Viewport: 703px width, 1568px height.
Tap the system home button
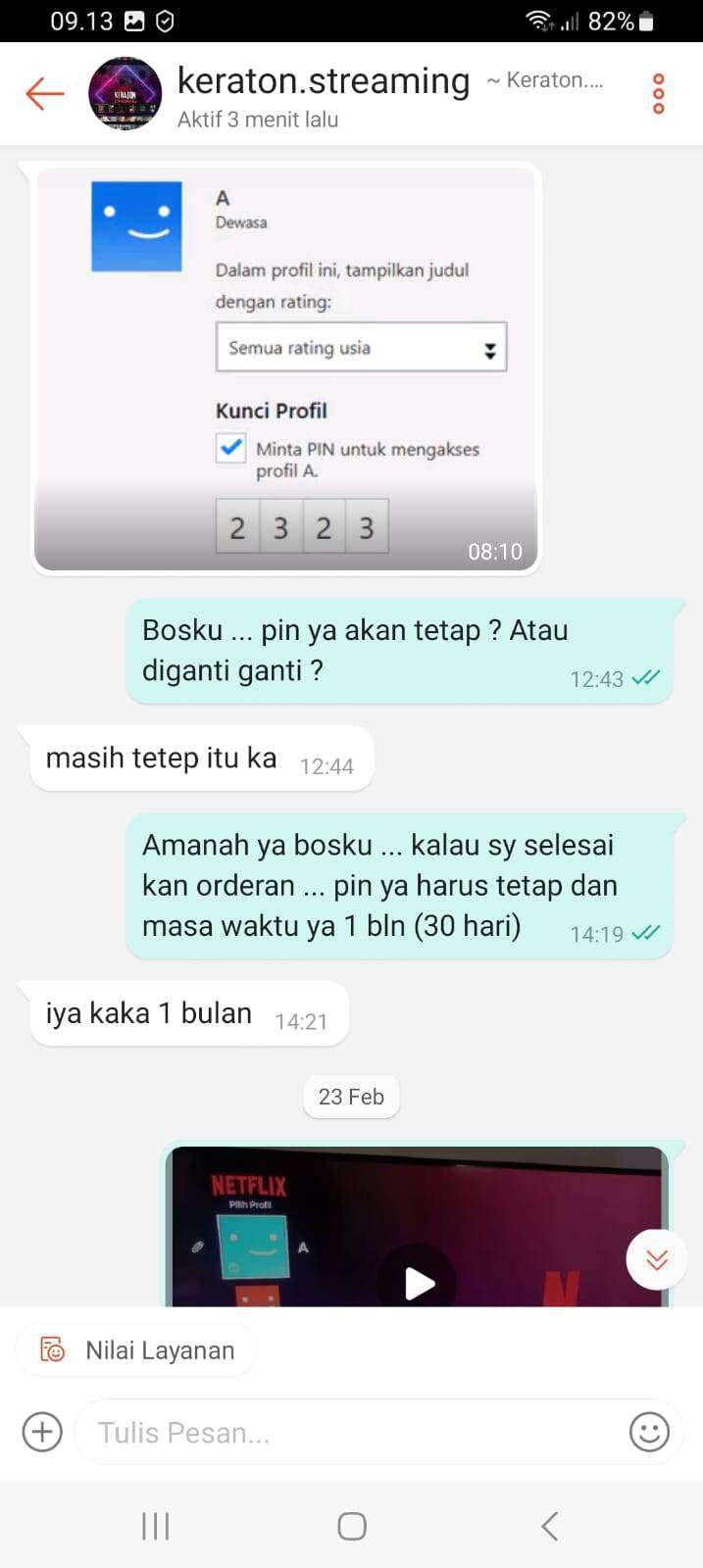[x=352, y=1526]
